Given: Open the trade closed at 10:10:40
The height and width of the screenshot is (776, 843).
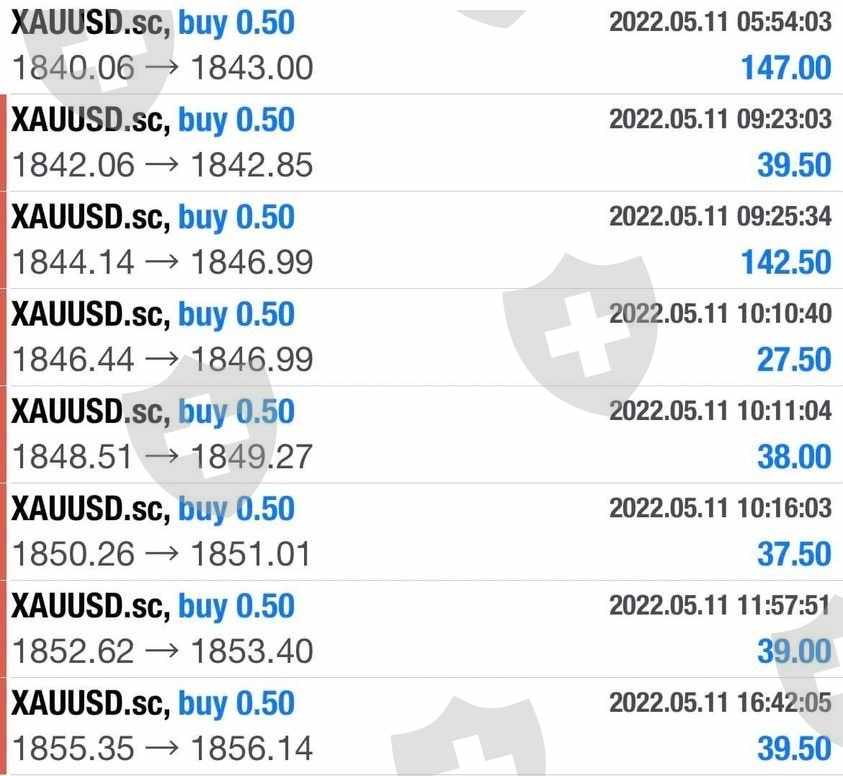Looking at the screenshot, I should click(422, 337).
